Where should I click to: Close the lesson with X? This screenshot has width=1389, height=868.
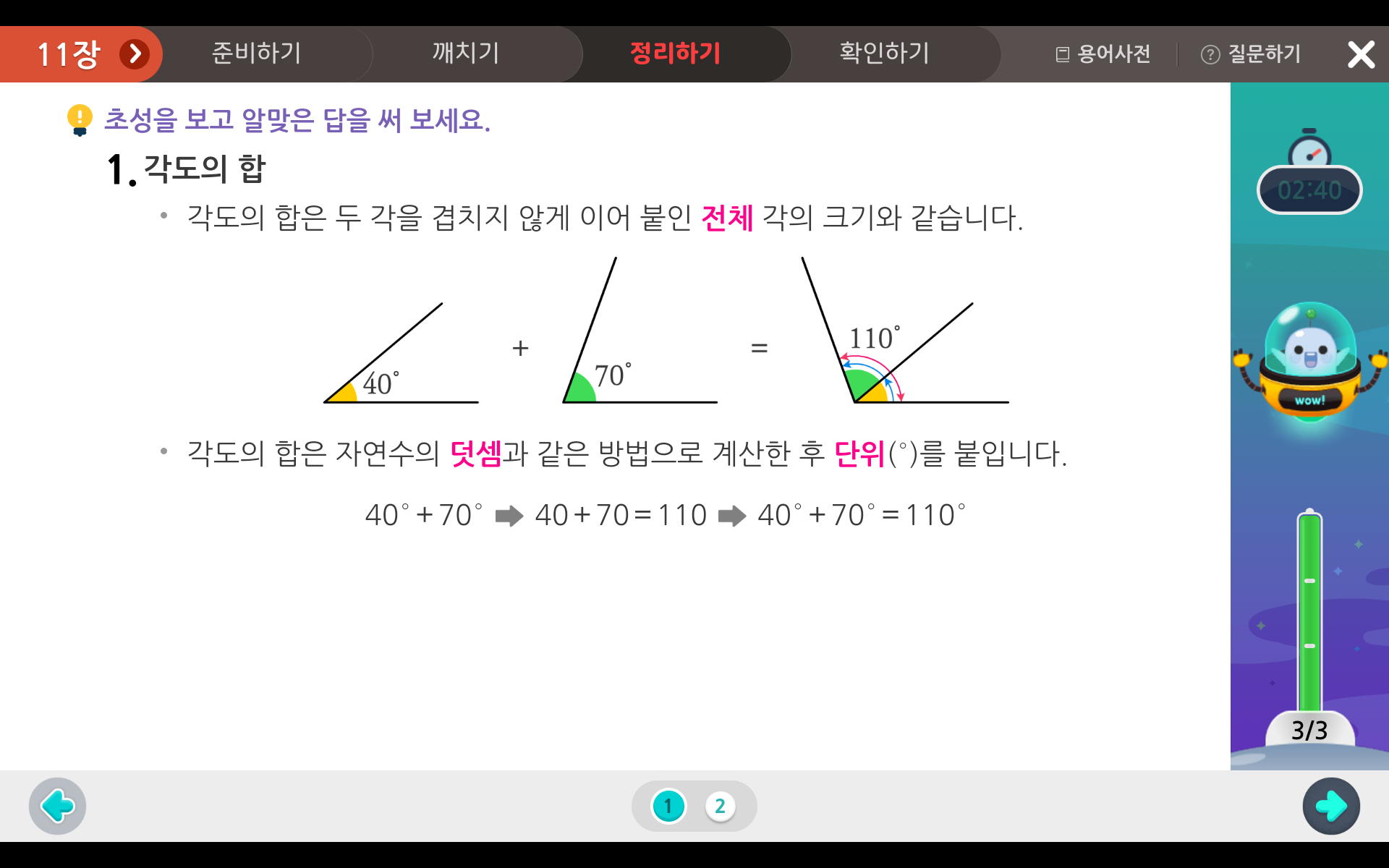coord(1361,54)
